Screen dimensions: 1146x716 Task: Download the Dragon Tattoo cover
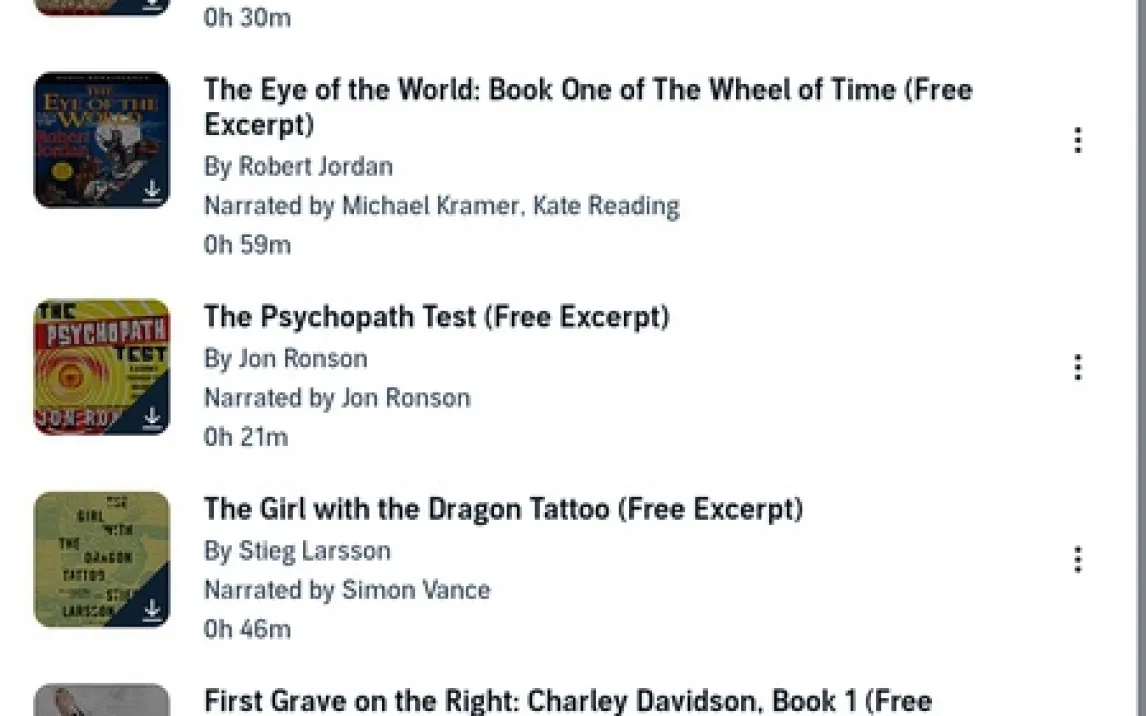152,608
